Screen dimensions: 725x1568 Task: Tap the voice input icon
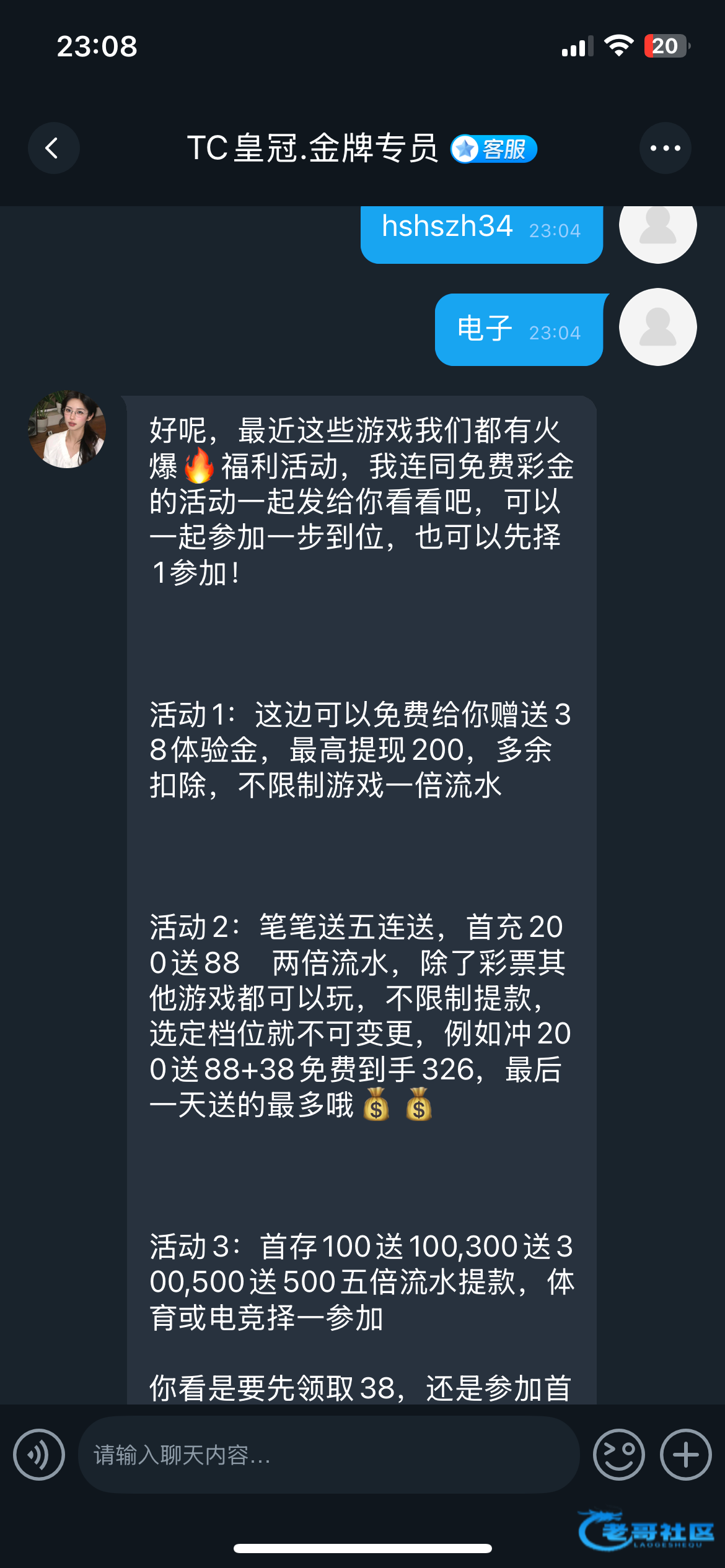(x=39, y=1455)
